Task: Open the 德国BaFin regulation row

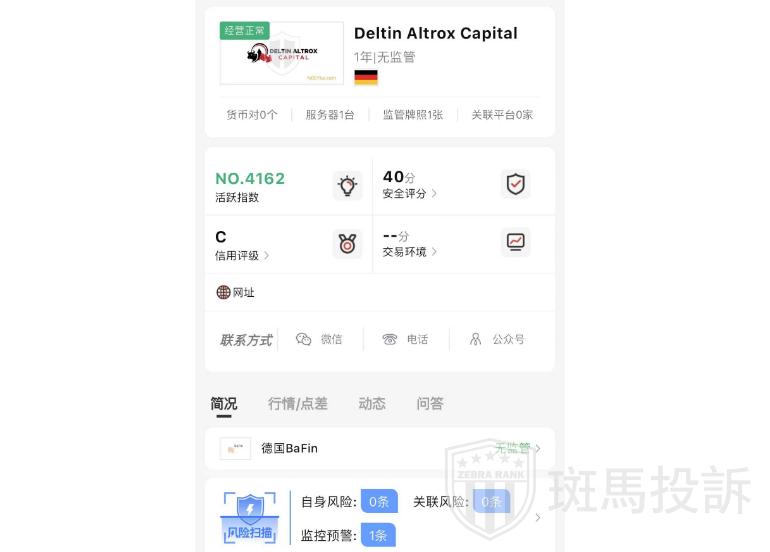Action: (x=380, y=448)
